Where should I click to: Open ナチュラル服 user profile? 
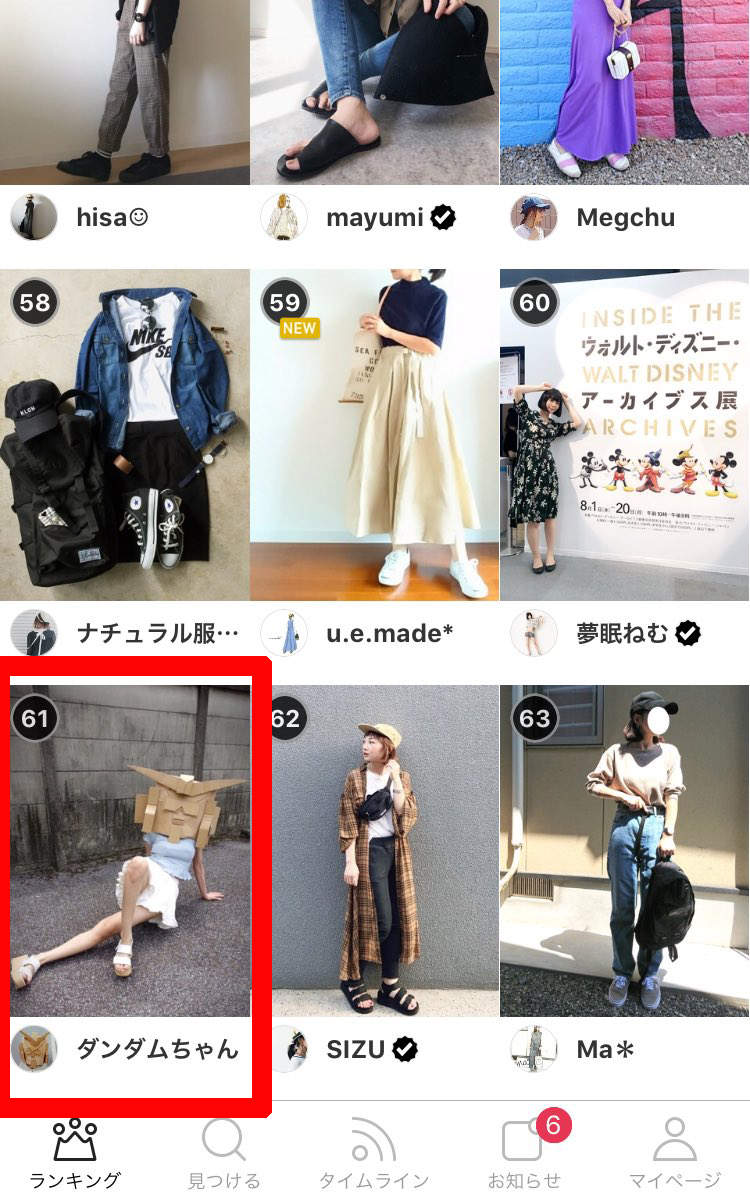click(157, 633)
